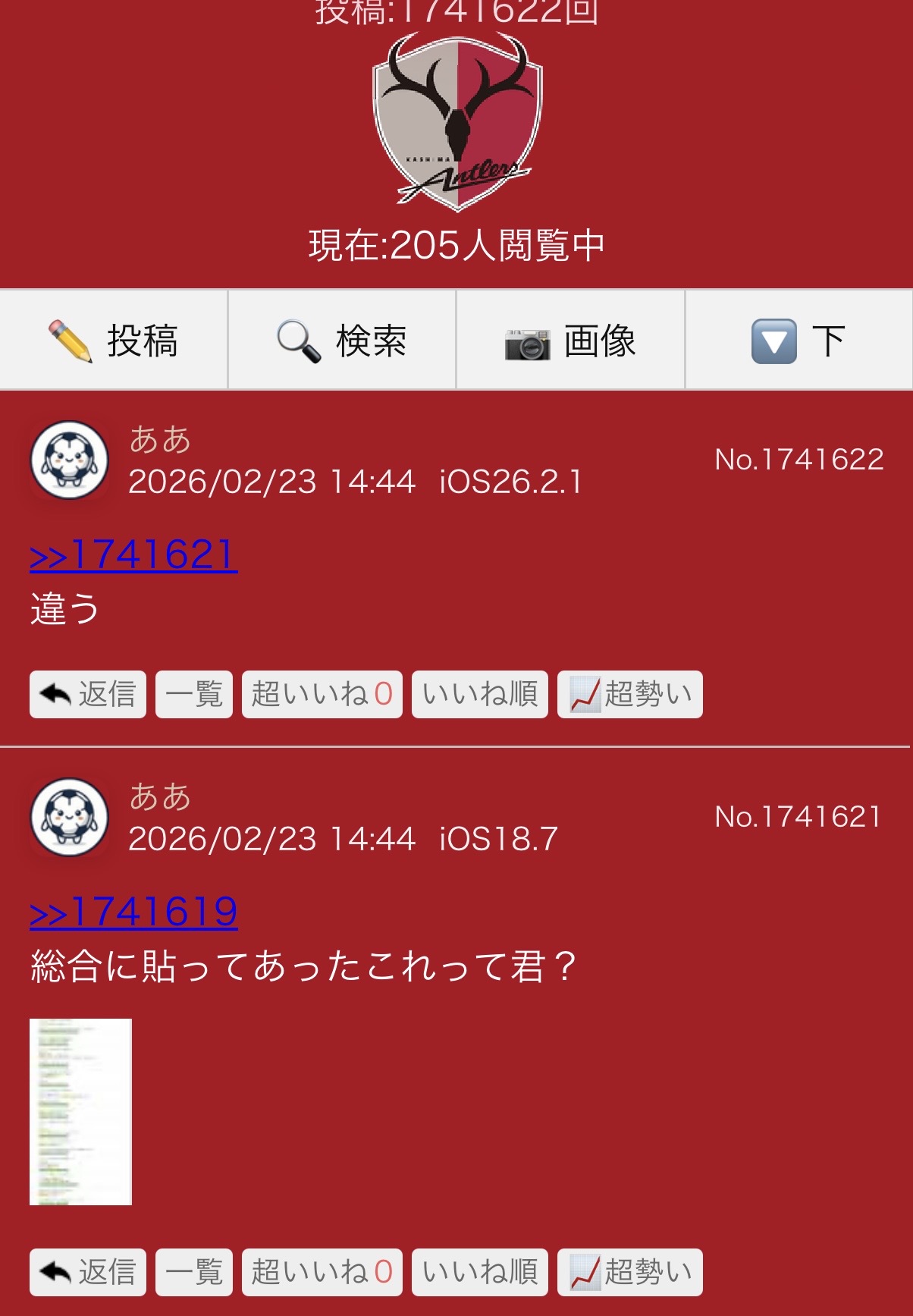Screen dimensions: 913x1316
Task: Tap 一覧 under post No.1741621
Action: click(194, 1272)
